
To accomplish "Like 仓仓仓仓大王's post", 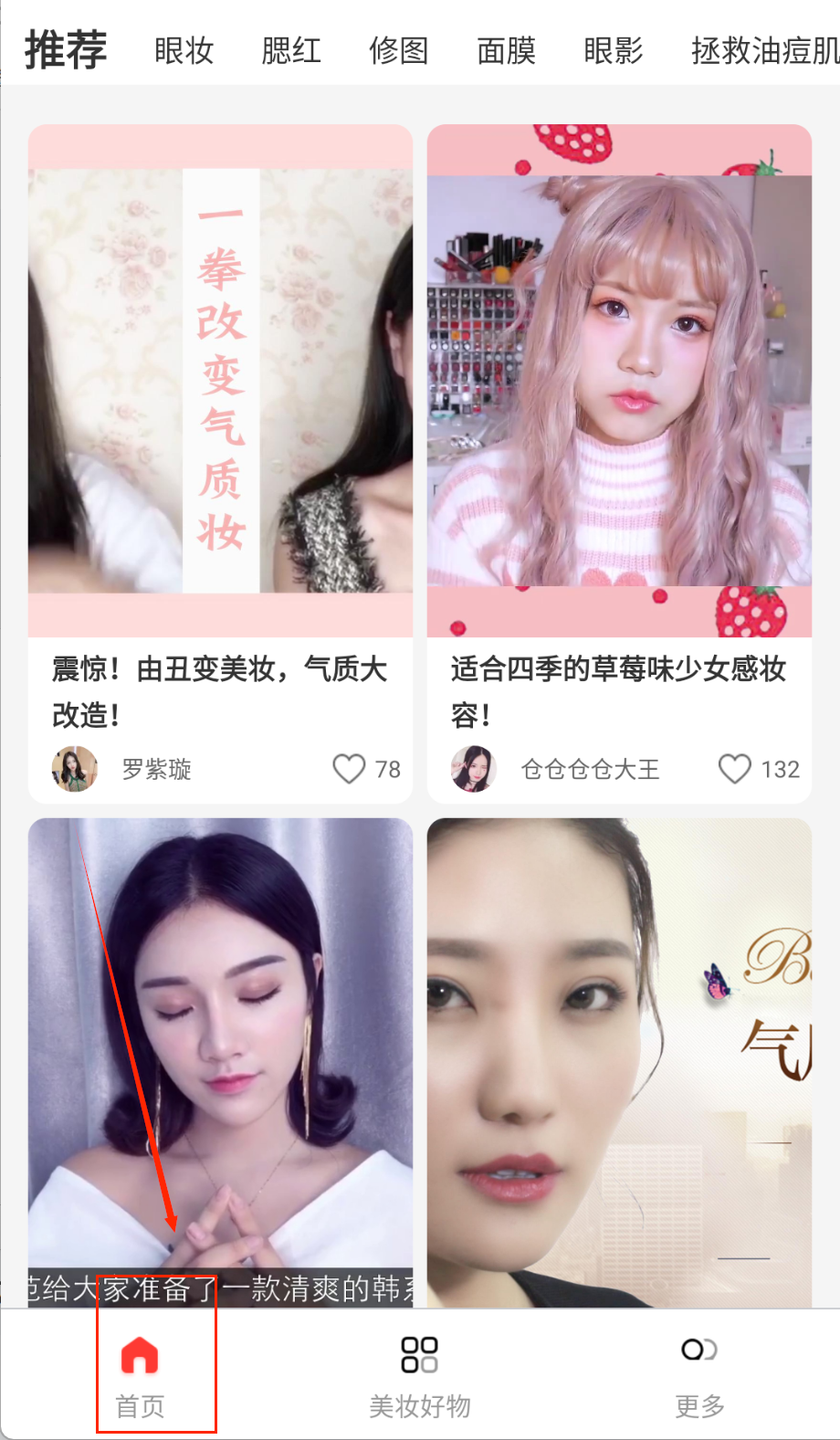I will pyautogui.click(x=735, y=769).
